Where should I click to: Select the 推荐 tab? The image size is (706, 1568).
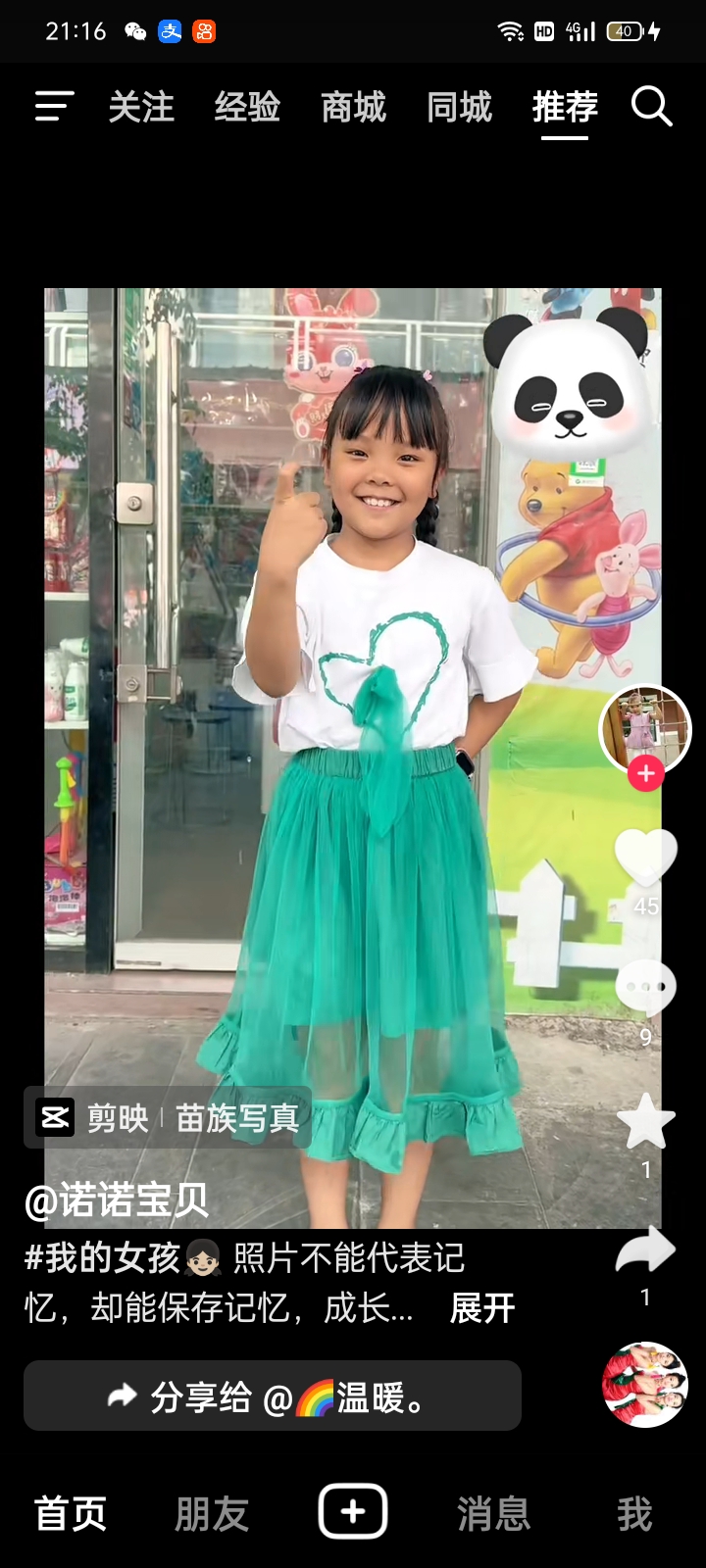coord(565,107)
